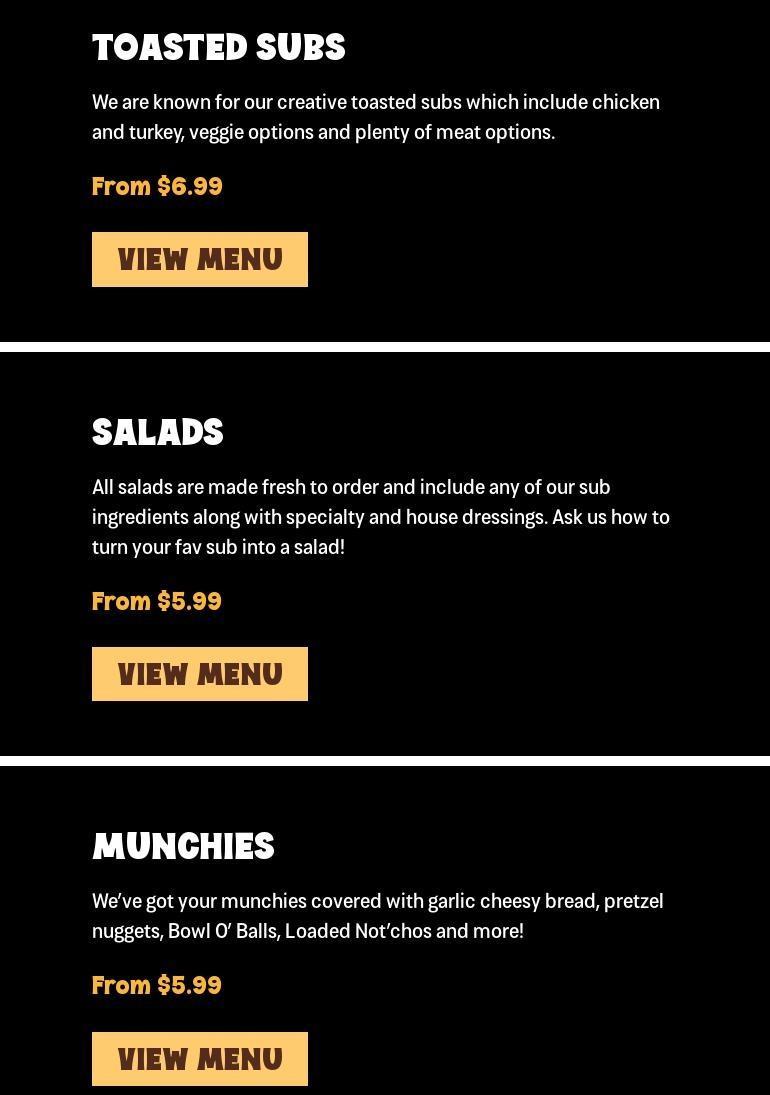Tap View Menu under Toasted Subs

(x=200, y=260)
